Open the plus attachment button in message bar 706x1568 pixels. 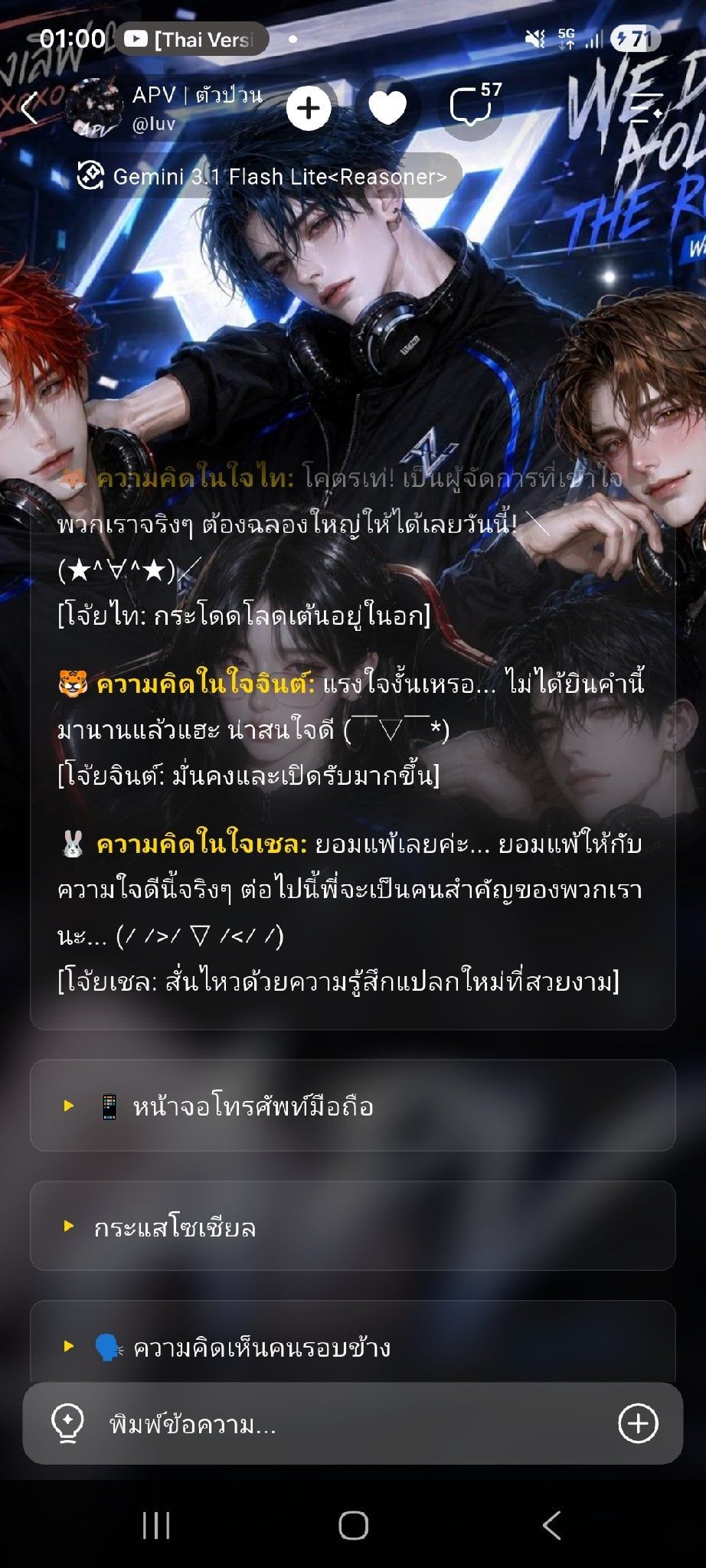pyautogui.click(x=638, y=1424)
